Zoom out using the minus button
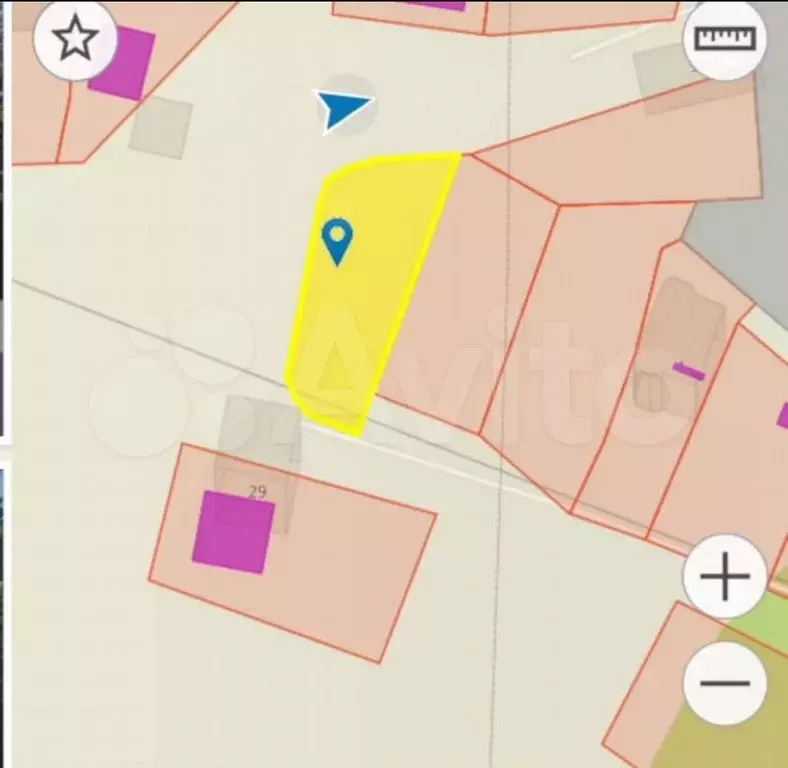This screenshot has width=788, height=768. pos(725,684)
